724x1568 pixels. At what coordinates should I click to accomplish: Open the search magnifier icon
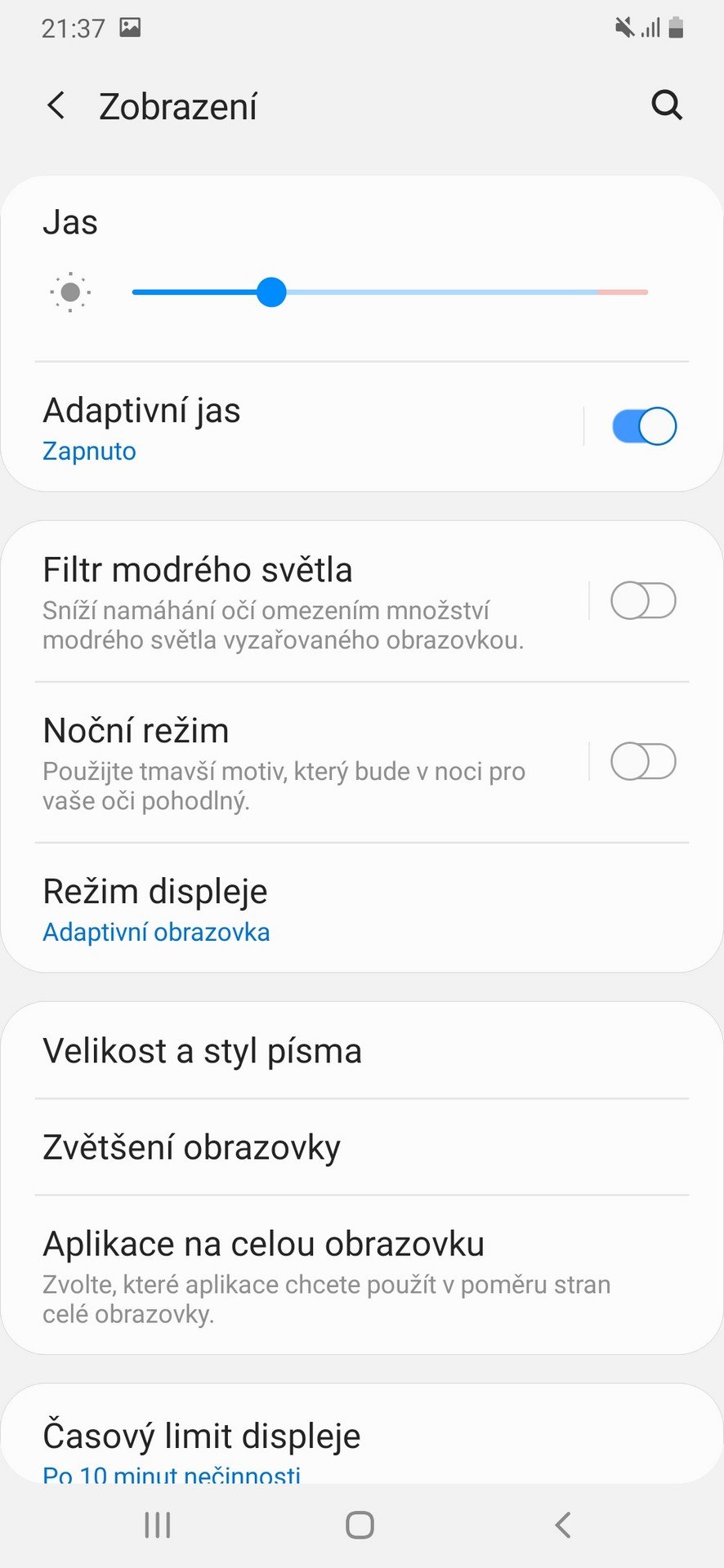tap(667, 105)
